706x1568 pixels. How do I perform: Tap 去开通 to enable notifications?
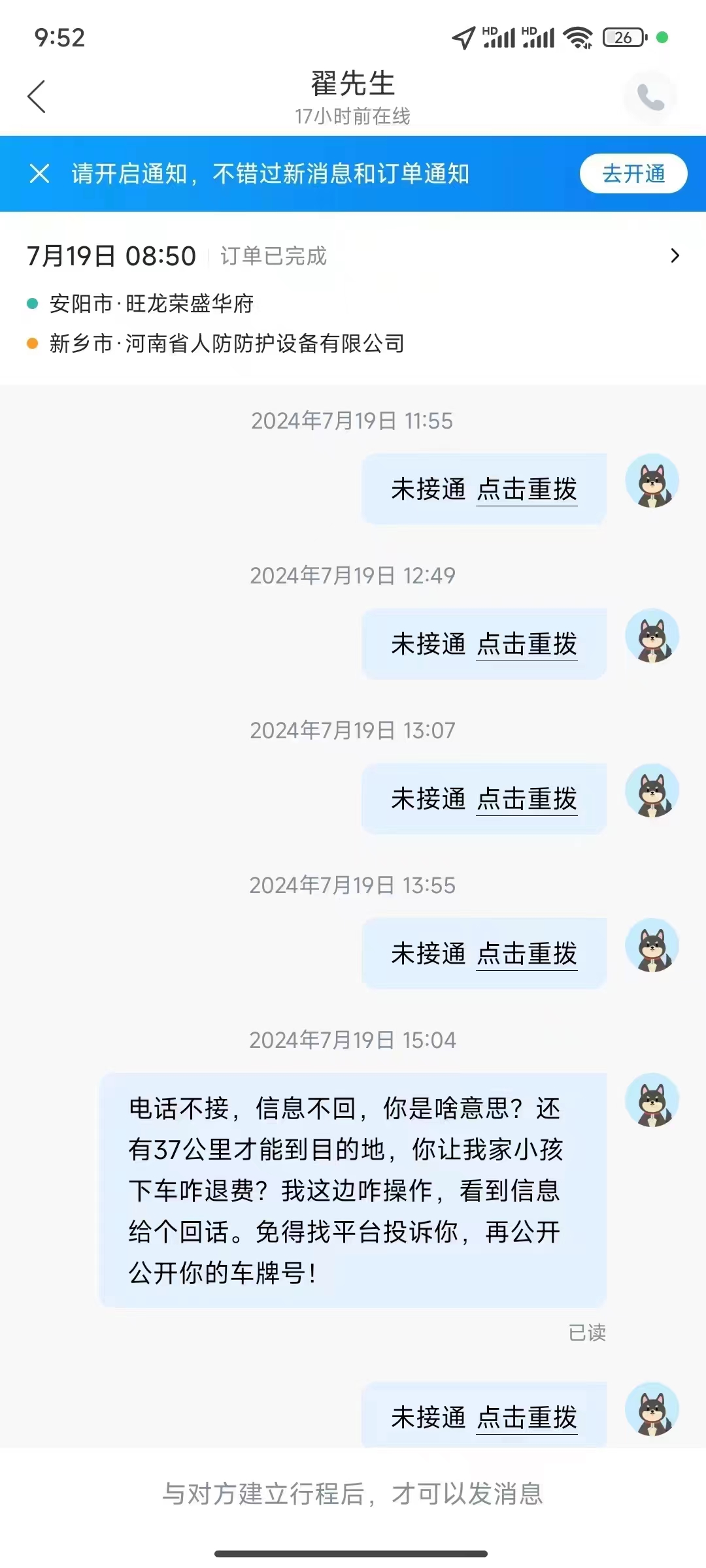(633, 174)
